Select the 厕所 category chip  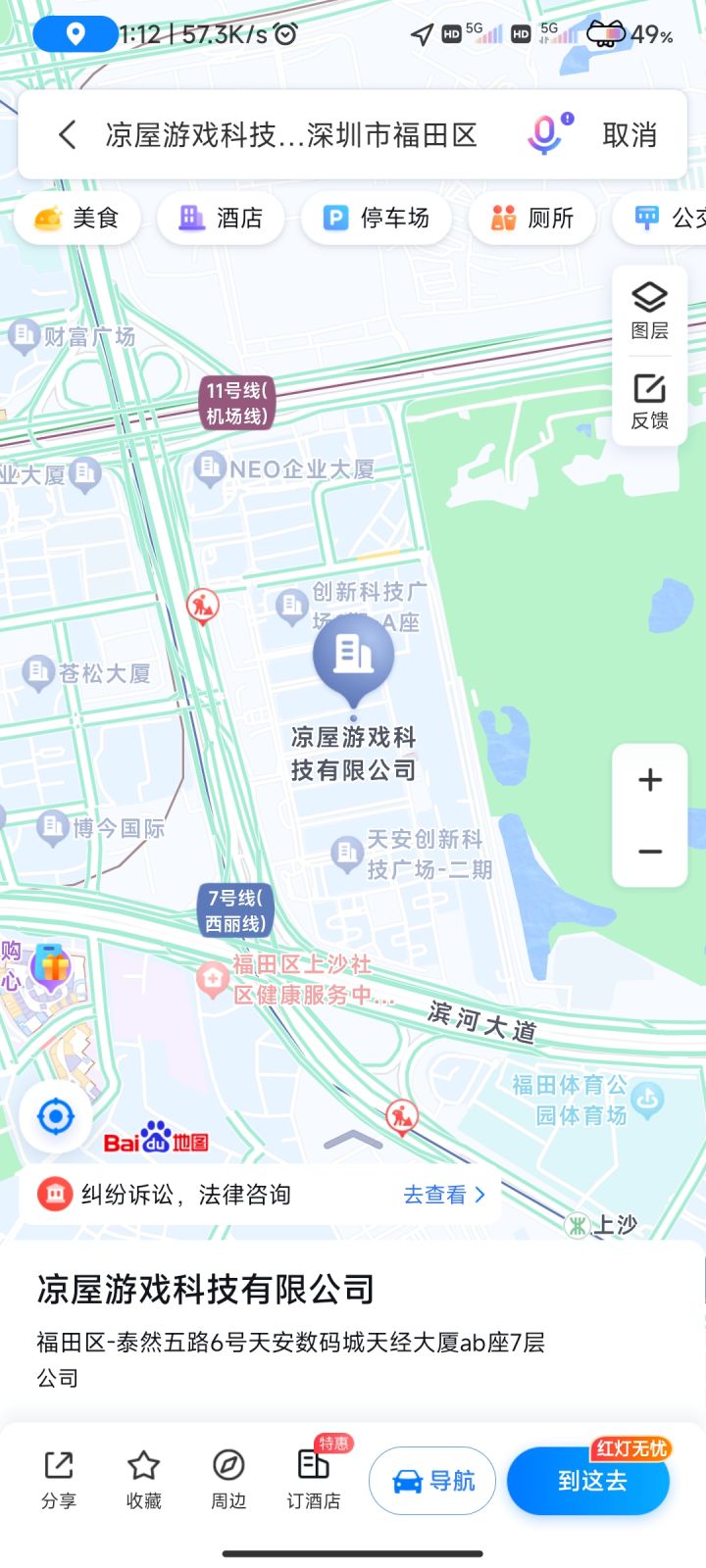[532, 218]
